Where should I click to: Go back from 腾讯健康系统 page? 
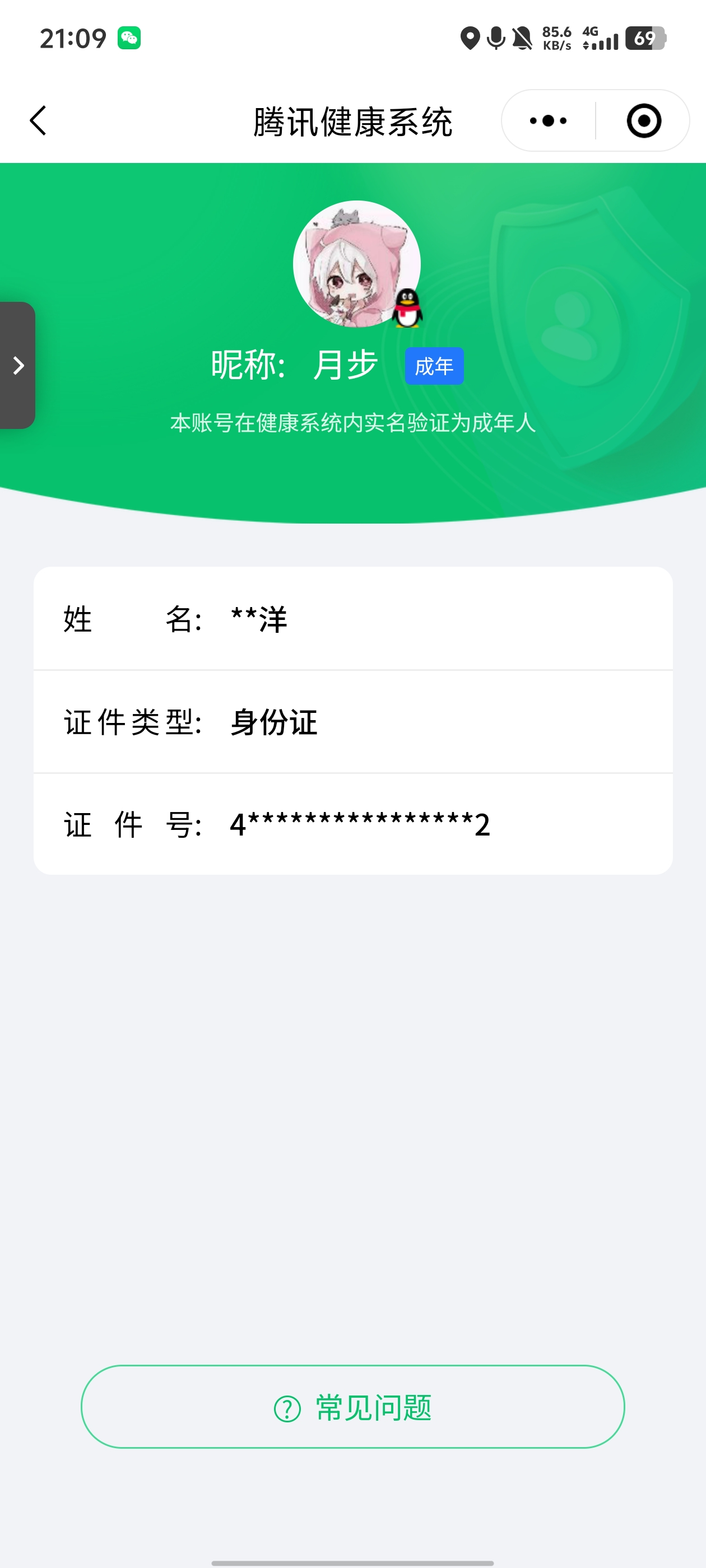coord(38,120)
